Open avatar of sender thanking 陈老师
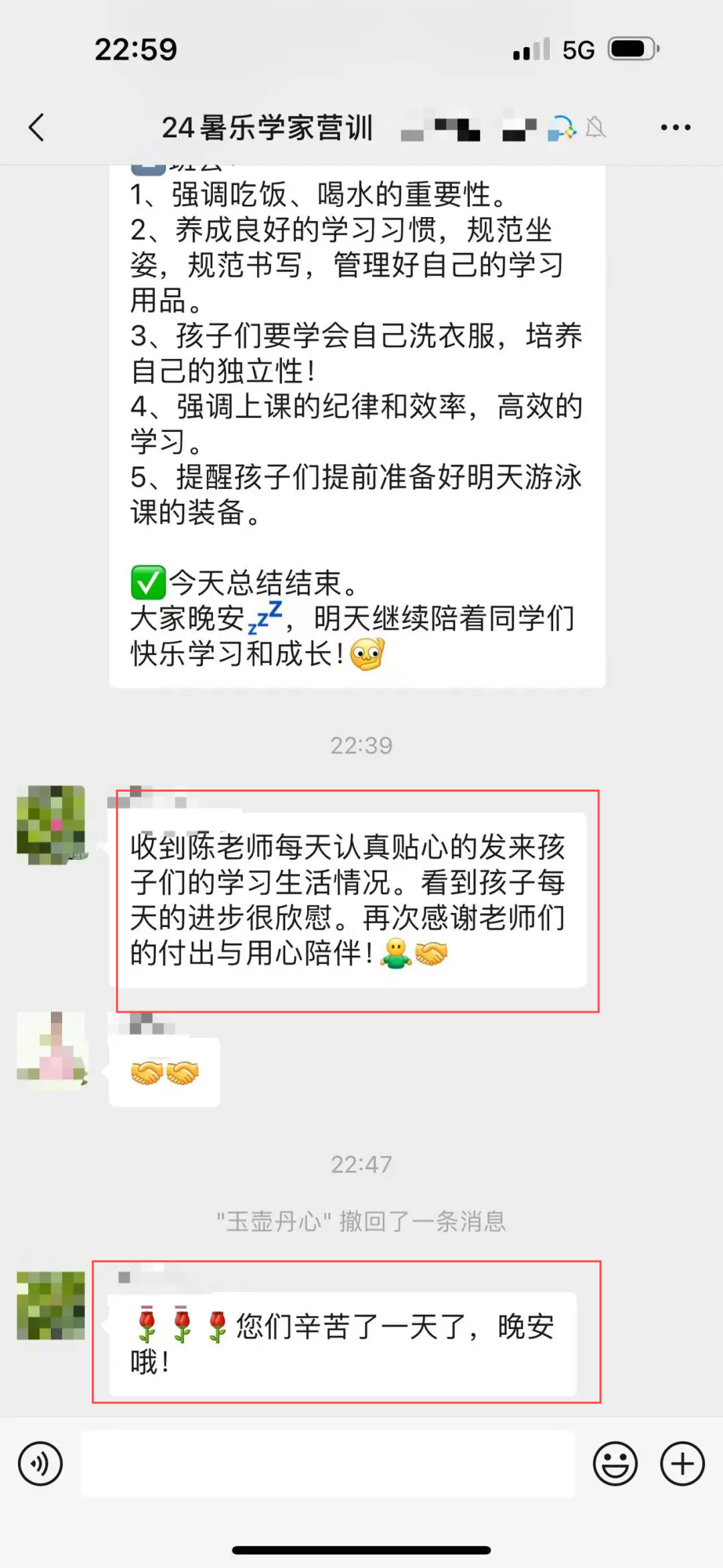The height and width of the screenshot is (1568, 723). 52,825
